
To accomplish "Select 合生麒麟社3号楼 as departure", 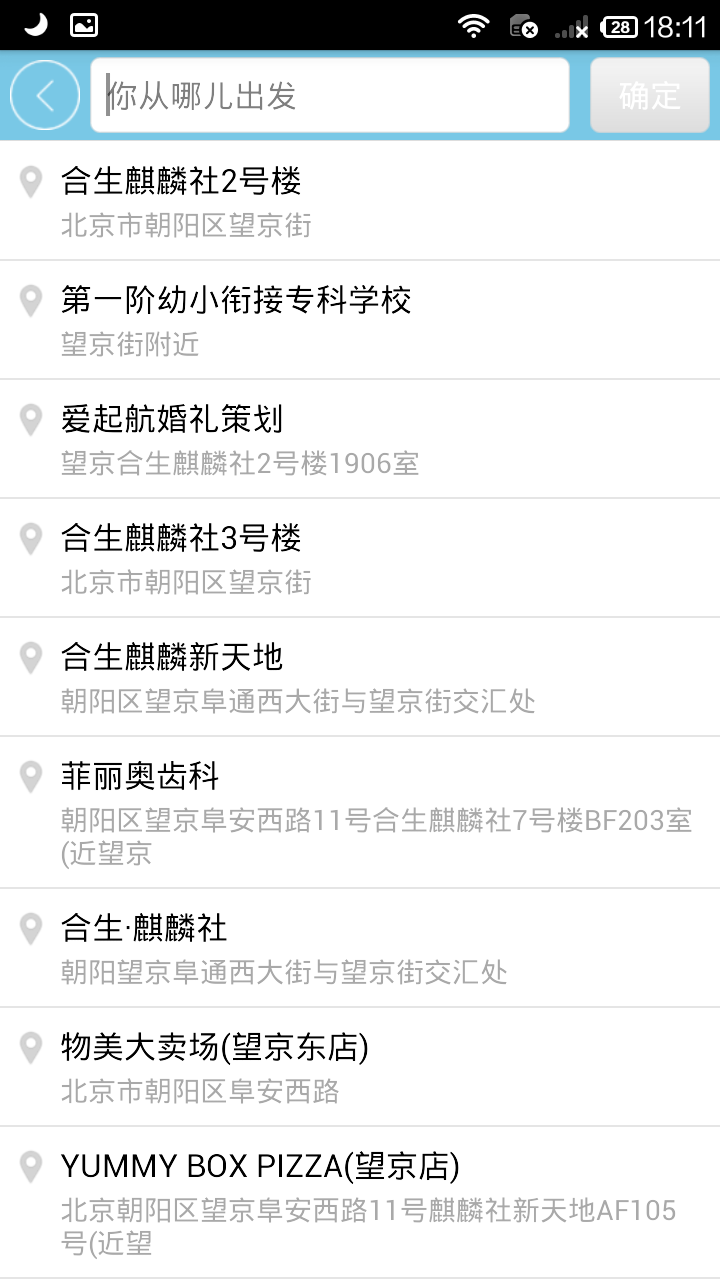I will point(360,558).
